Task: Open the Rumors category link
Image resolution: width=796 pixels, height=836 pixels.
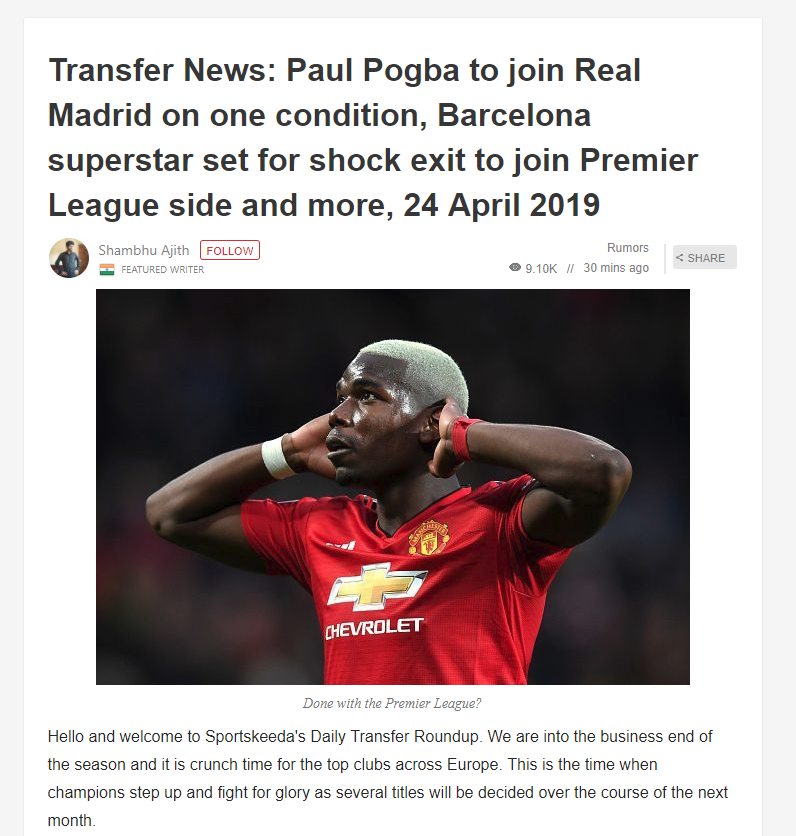Action: click(627, 248)
